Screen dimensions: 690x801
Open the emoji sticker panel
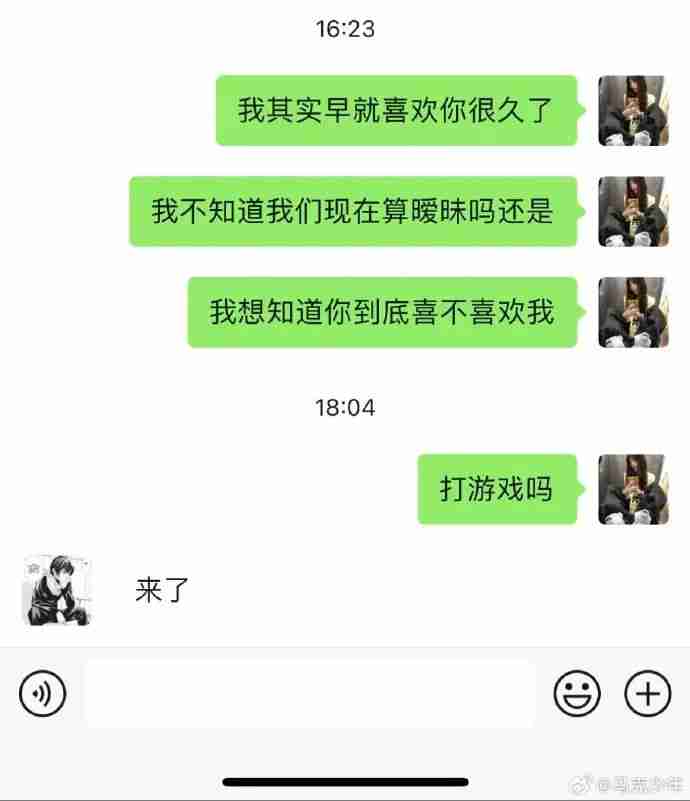tap(577, 692)
